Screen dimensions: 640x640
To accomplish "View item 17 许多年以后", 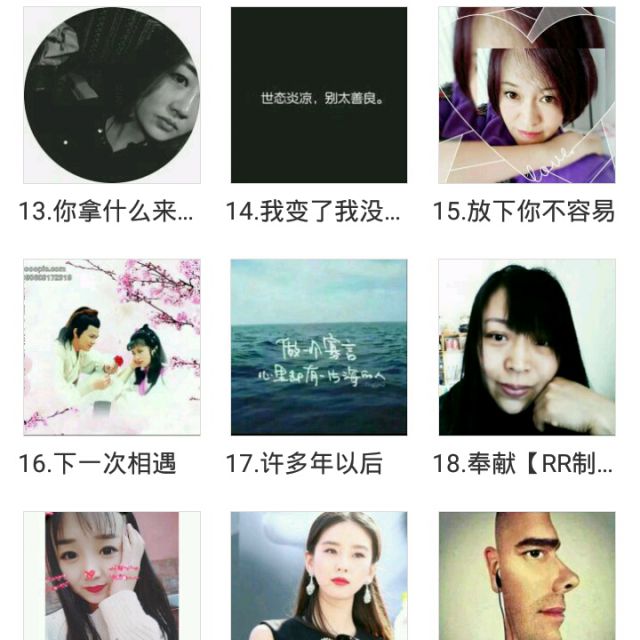I will tap(319, 347).
